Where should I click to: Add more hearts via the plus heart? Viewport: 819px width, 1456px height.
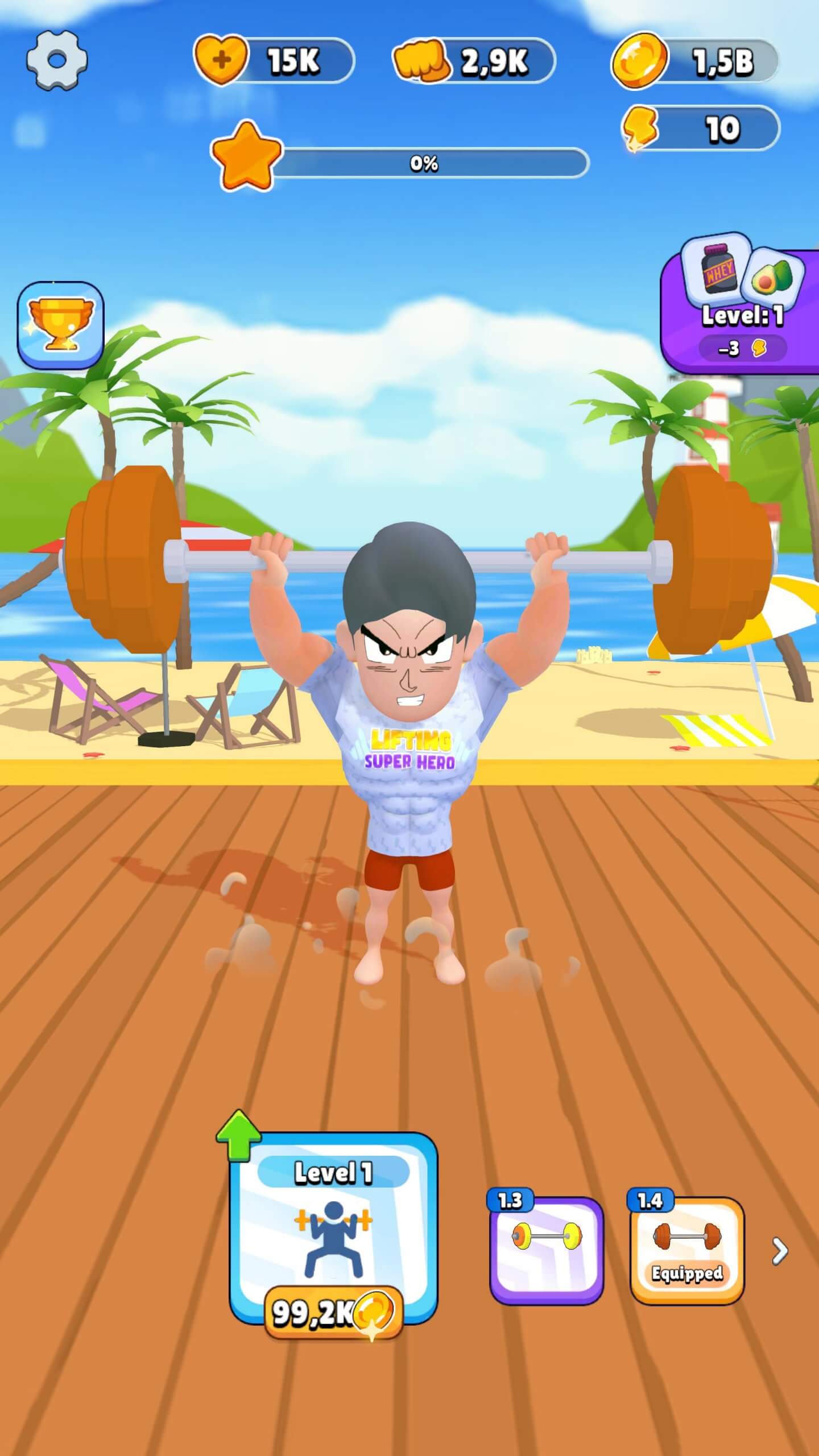(x=221, y=60)
